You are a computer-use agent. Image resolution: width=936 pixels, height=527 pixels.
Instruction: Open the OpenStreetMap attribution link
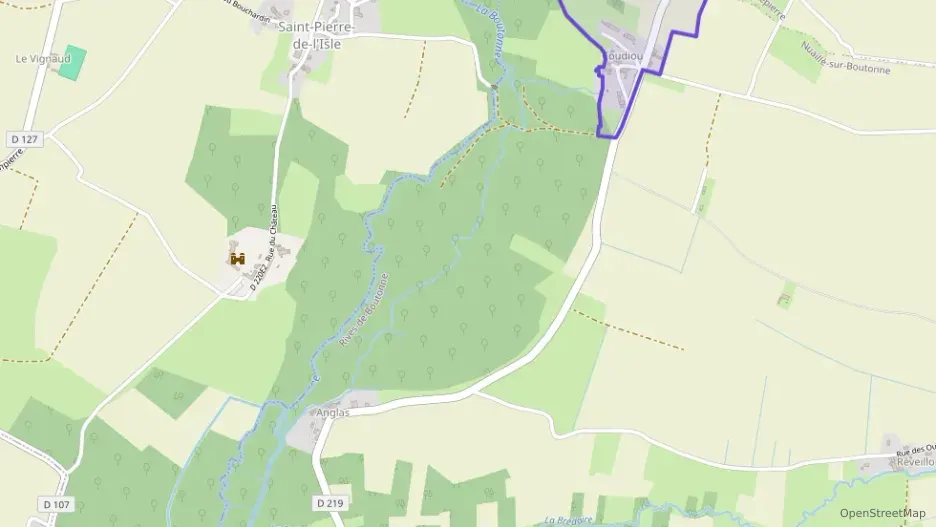tap(882, 513)
